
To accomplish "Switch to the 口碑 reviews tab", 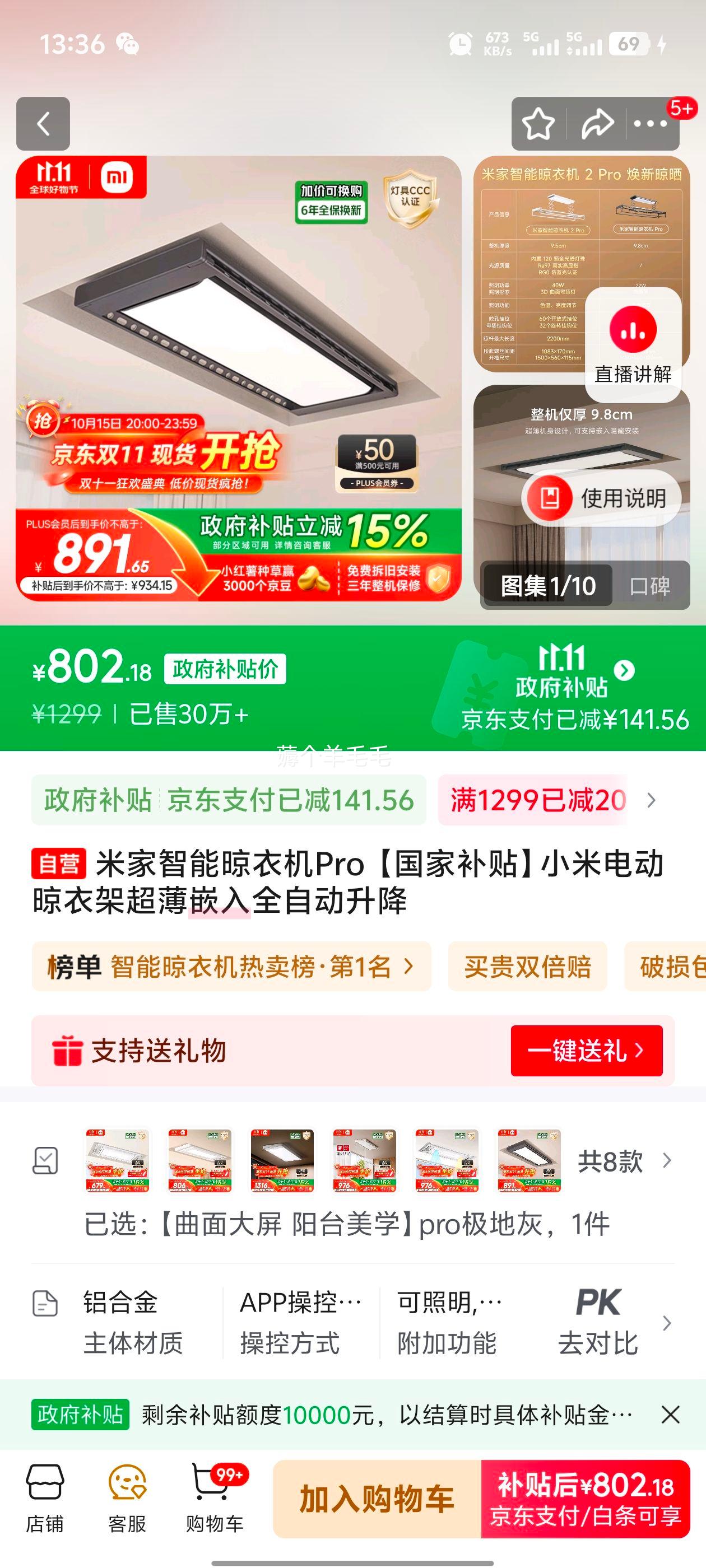I will tap(649, 586).
